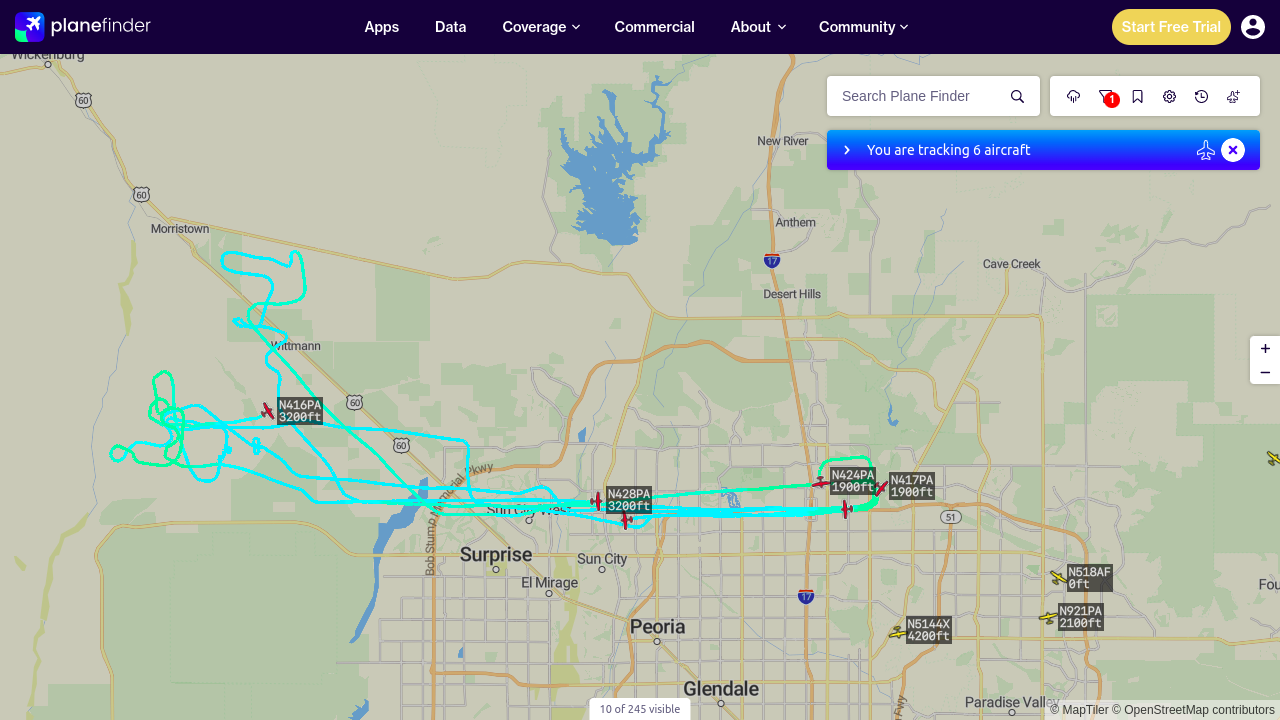Image resolution: width=1280 pixels, height=720 pixels.
Task: Zoom in on the map
Action: [x=1265, y=348]
